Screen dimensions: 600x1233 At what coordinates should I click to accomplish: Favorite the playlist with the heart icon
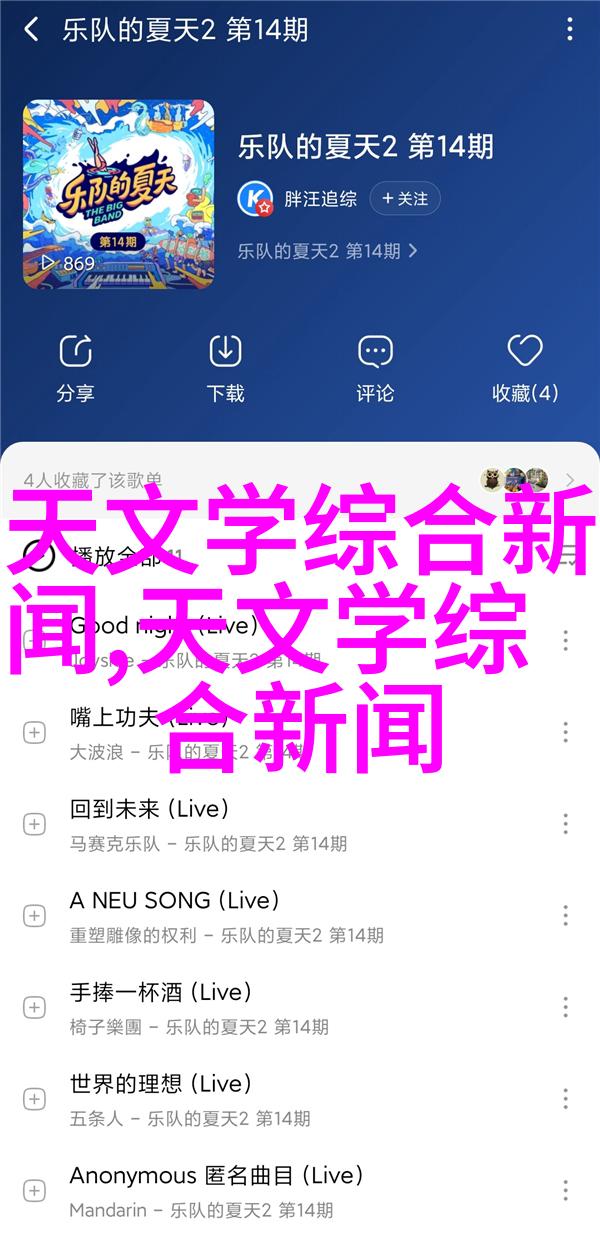click(x=525, y=368)
